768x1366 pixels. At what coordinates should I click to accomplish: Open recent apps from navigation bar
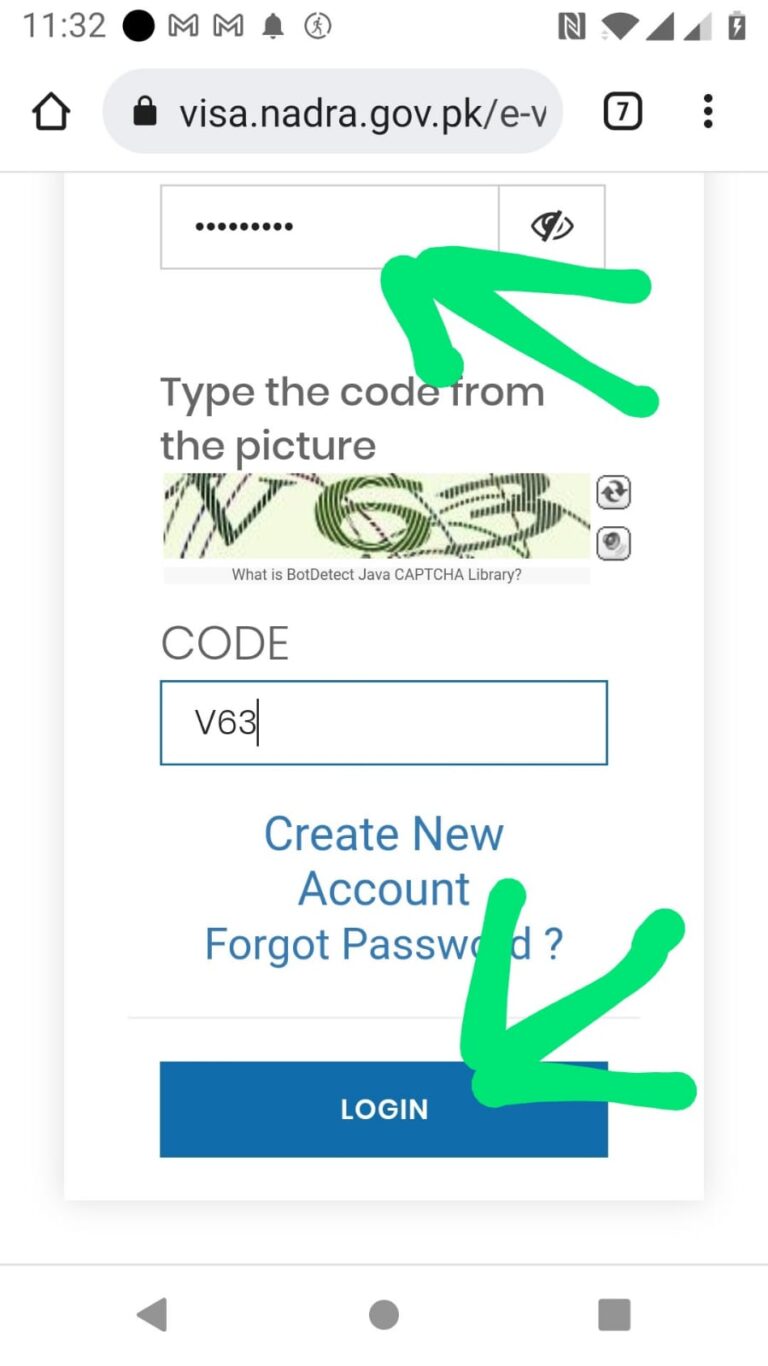pos(614,1314)
